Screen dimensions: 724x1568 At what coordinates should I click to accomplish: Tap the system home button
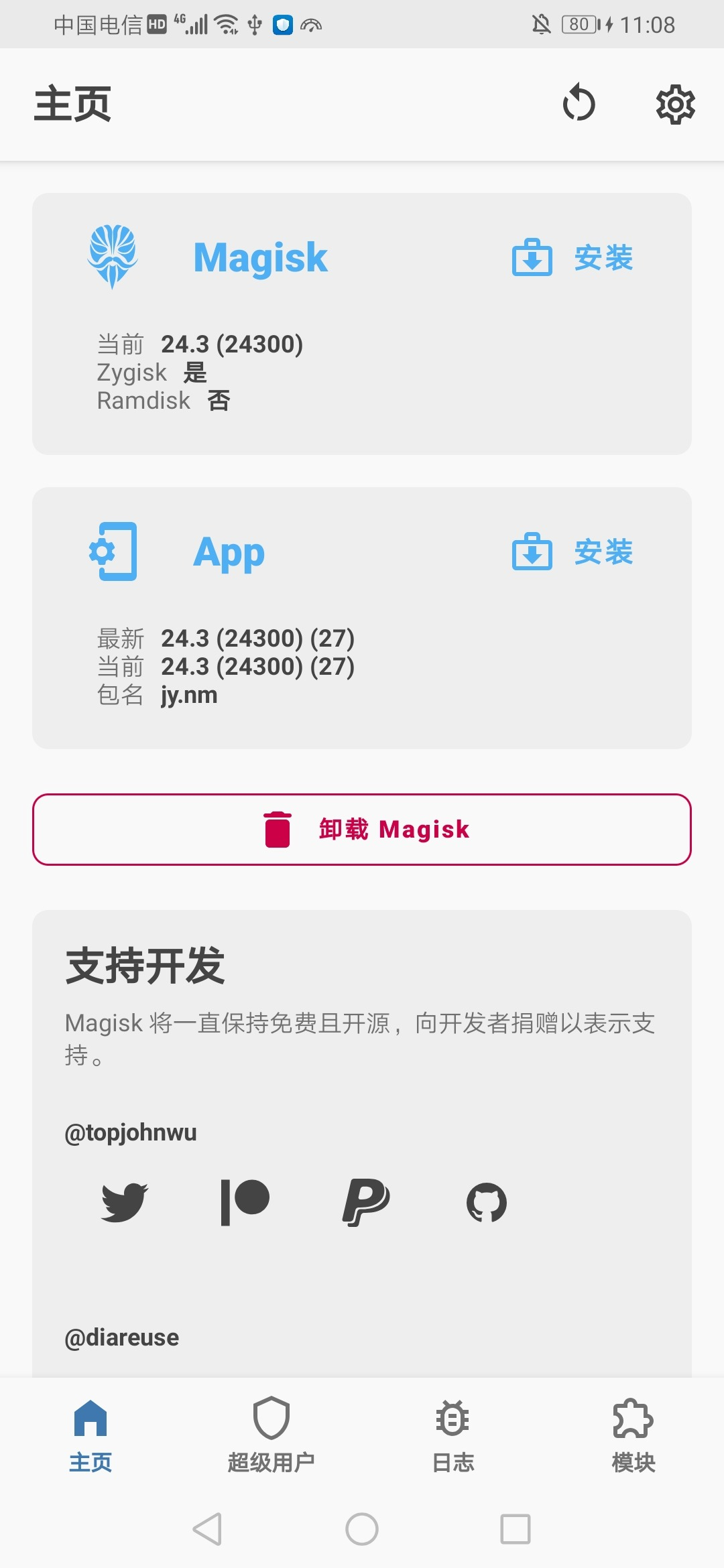[362, 1529]
